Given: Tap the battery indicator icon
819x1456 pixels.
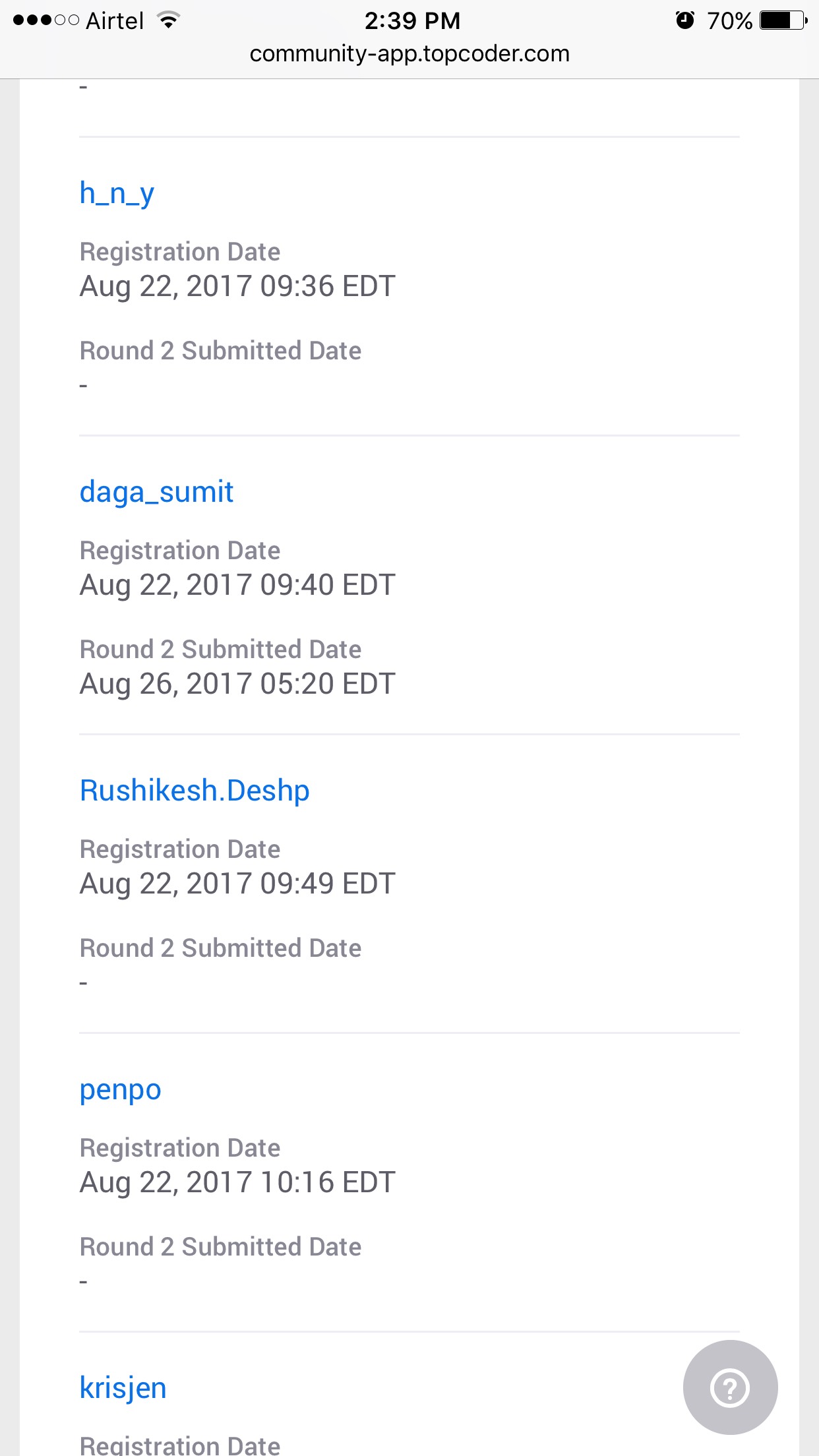Looking at the screenshot, I should pos(781,20).
